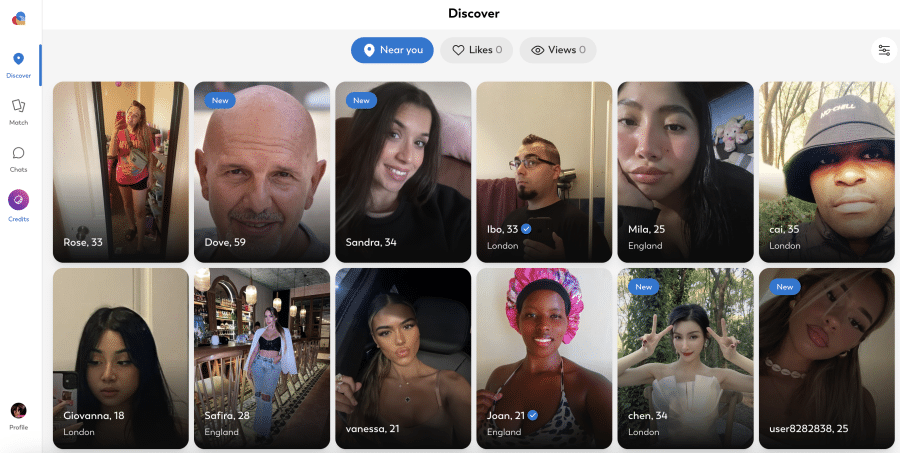Screen dimensions: 900x453
Task: Open the Chats section
Action: coord(18,158)
